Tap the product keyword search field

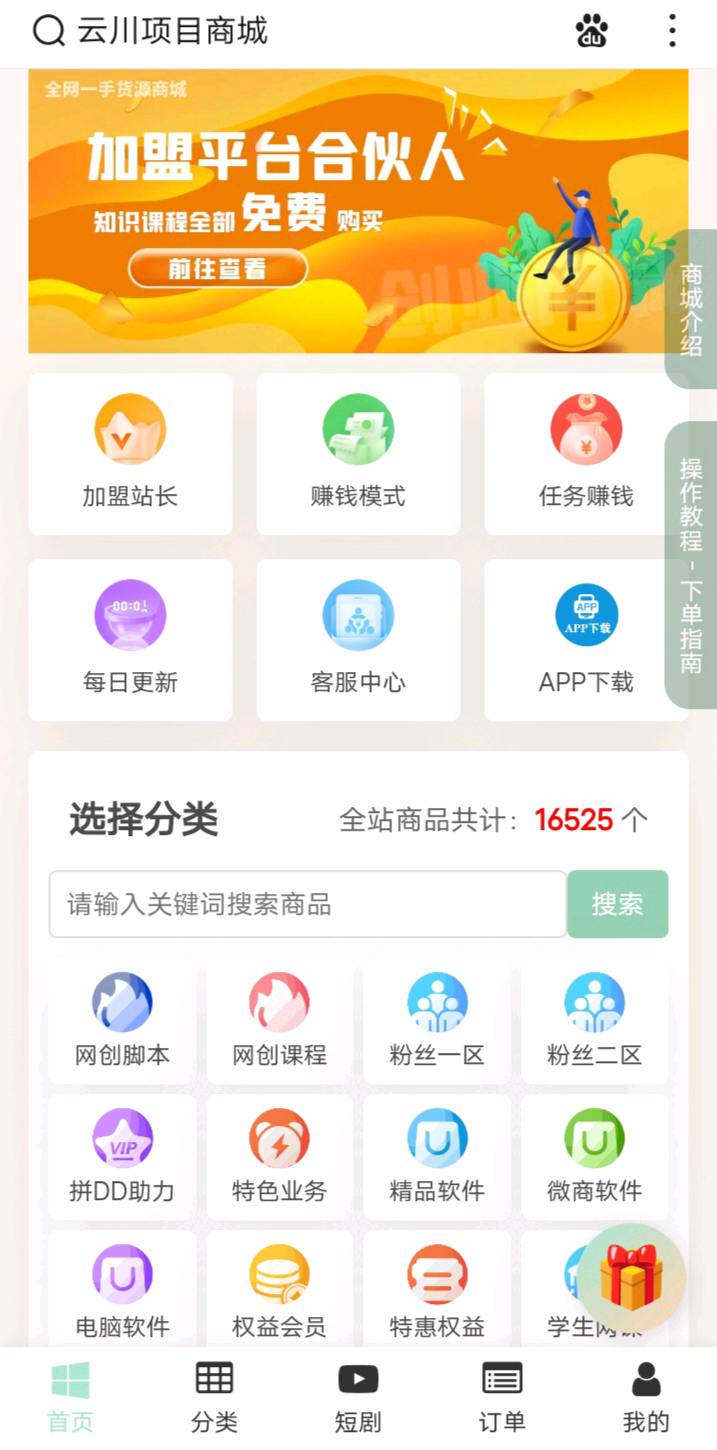coord(307,904)
